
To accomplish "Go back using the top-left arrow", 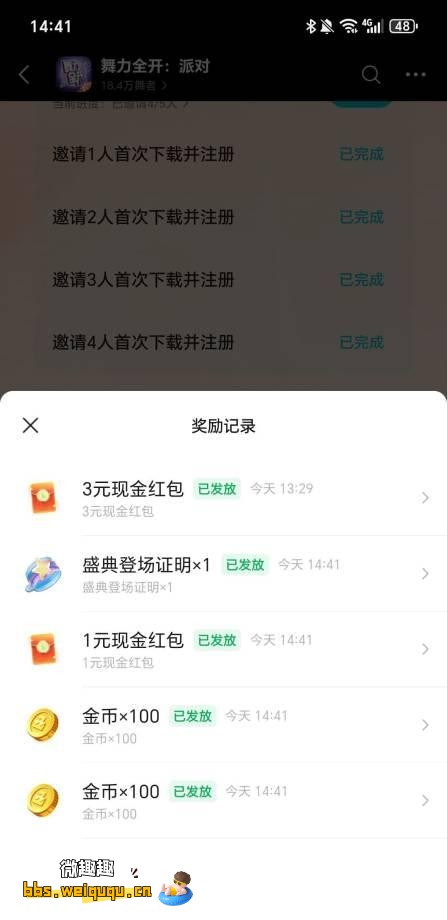I will click(x=24, y=75).
